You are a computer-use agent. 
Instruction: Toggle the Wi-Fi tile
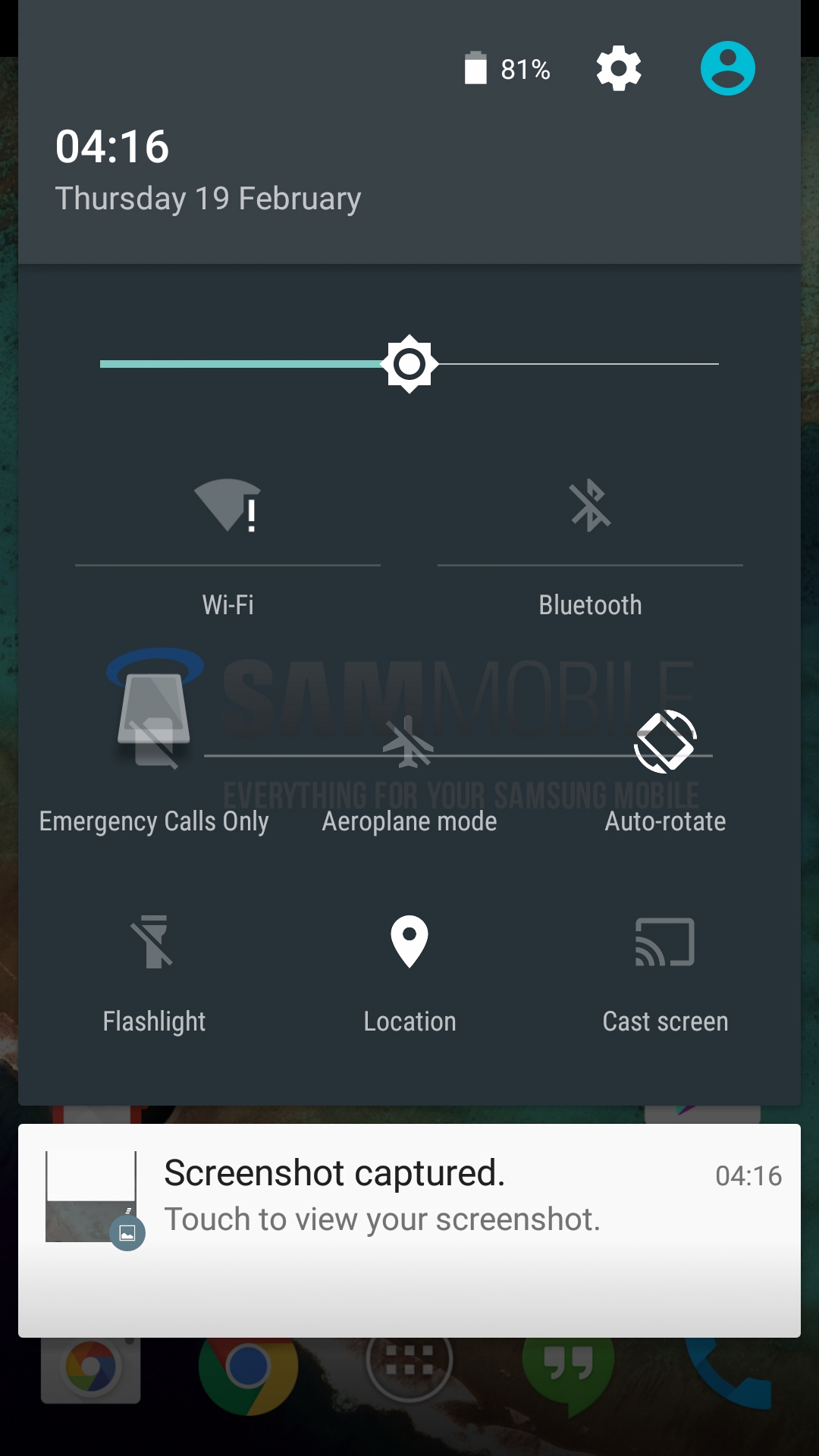(227, 506)
